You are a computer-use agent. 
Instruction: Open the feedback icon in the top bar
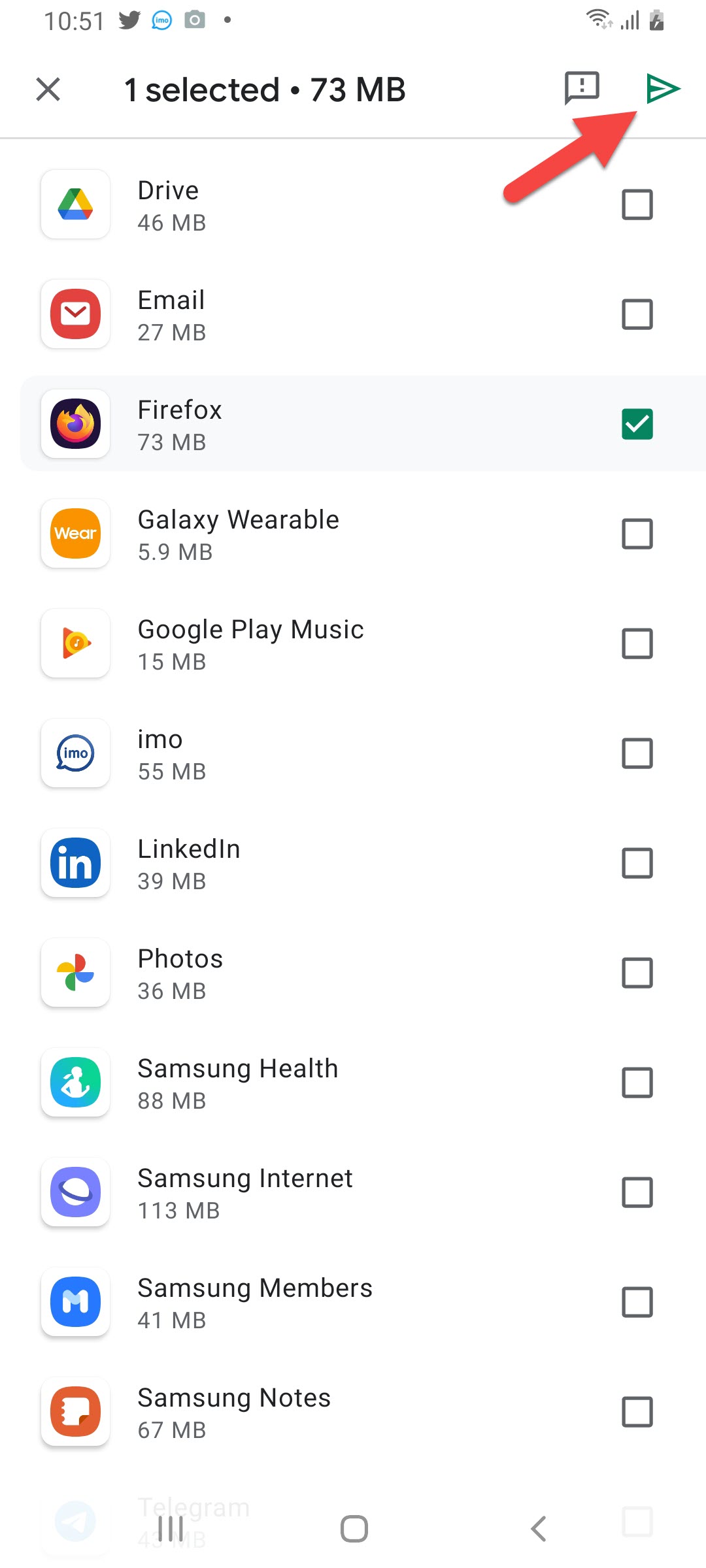pyautogui.click(x=581, y=88)
